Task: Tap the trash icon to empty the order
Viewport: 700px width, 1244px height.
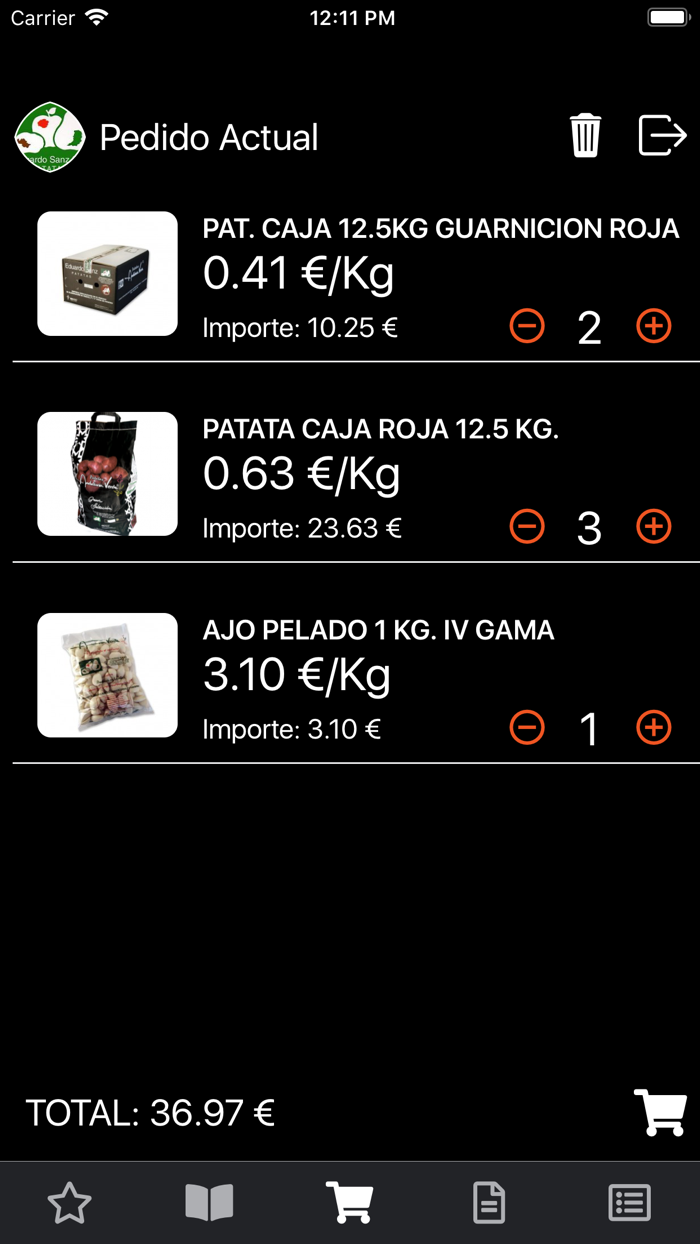Action: pos(585,136)
